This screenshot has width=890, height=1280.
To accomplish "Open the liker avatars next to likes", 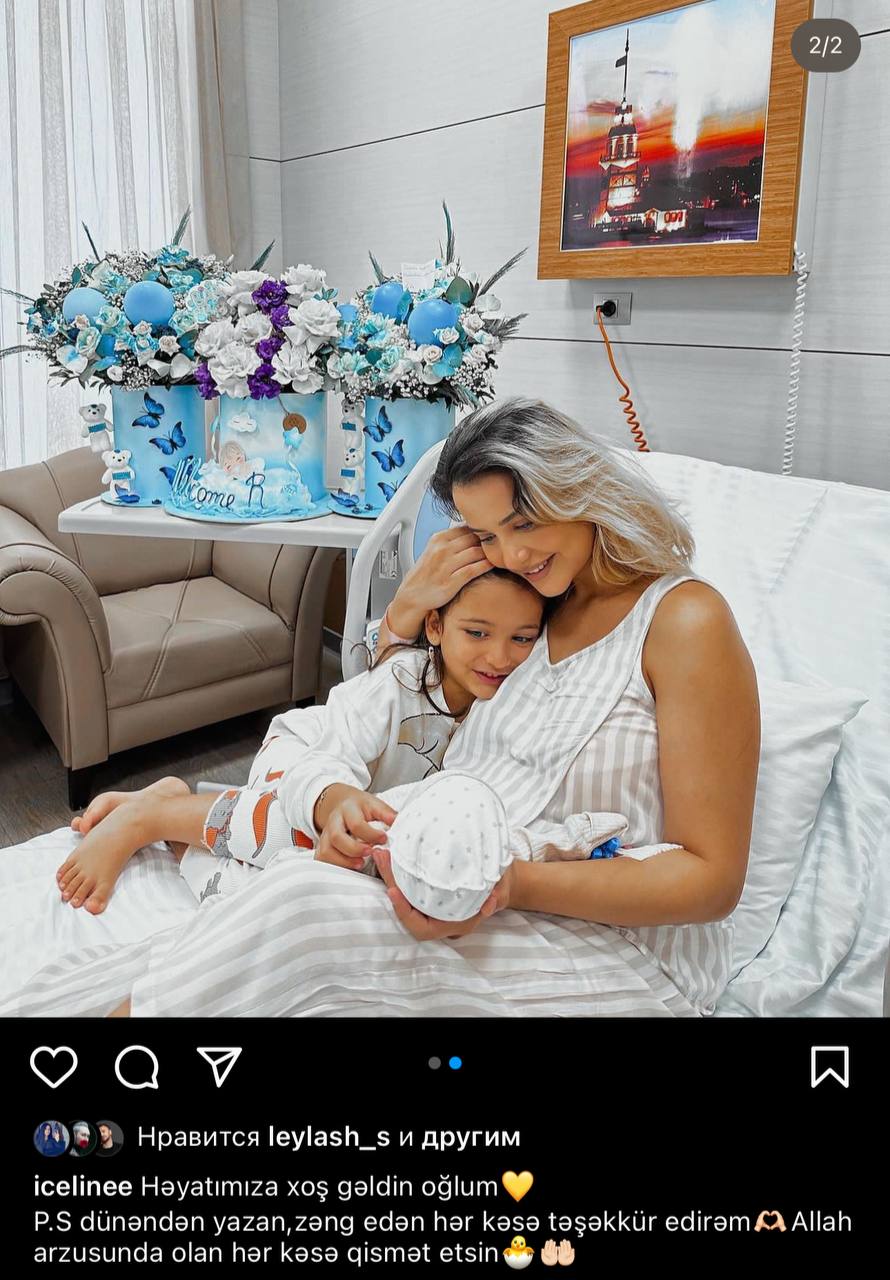I will click(79, 1138).
